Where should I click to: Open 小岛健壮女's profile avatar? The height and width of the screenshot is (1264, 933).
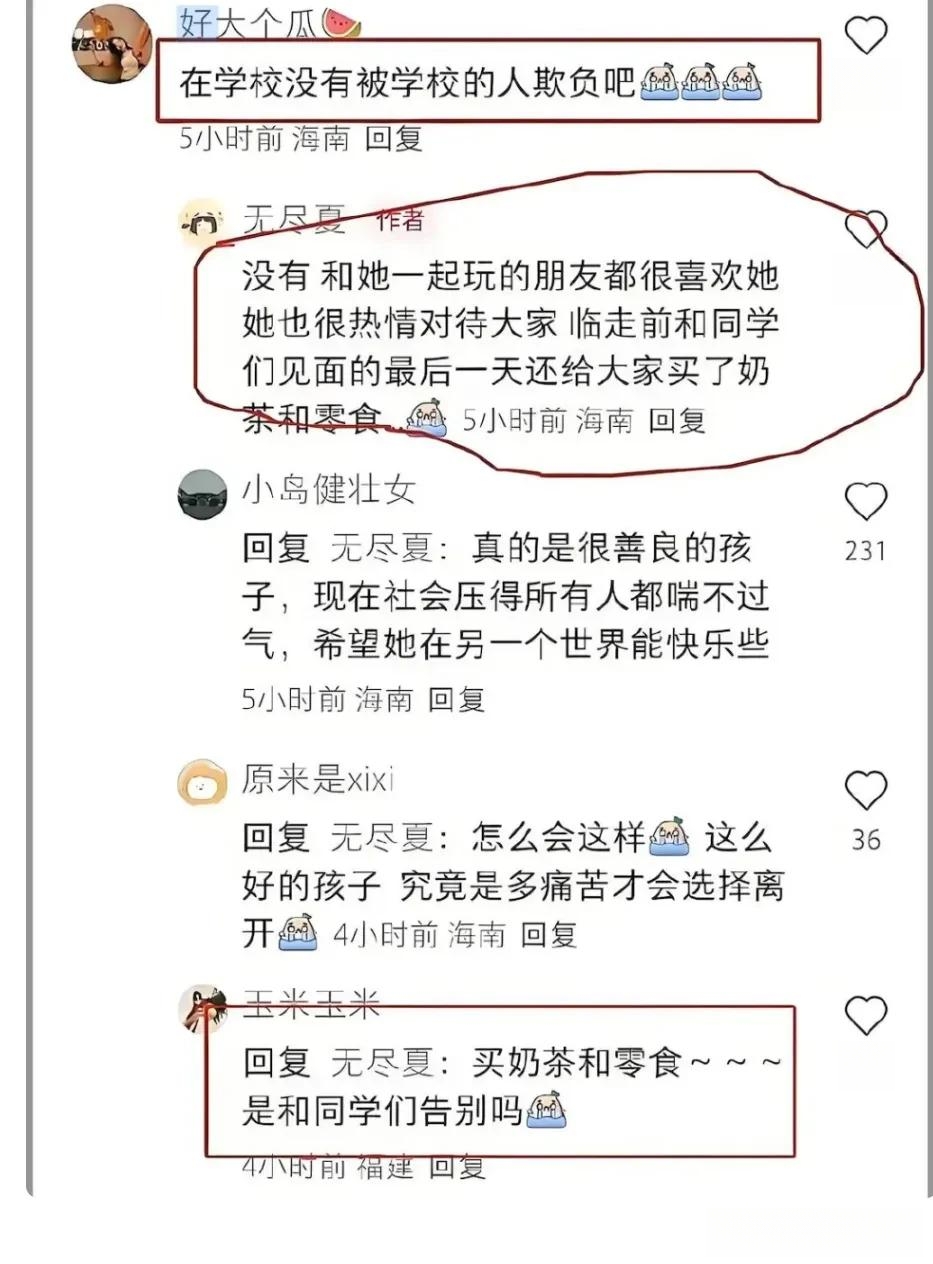(202, 494)
